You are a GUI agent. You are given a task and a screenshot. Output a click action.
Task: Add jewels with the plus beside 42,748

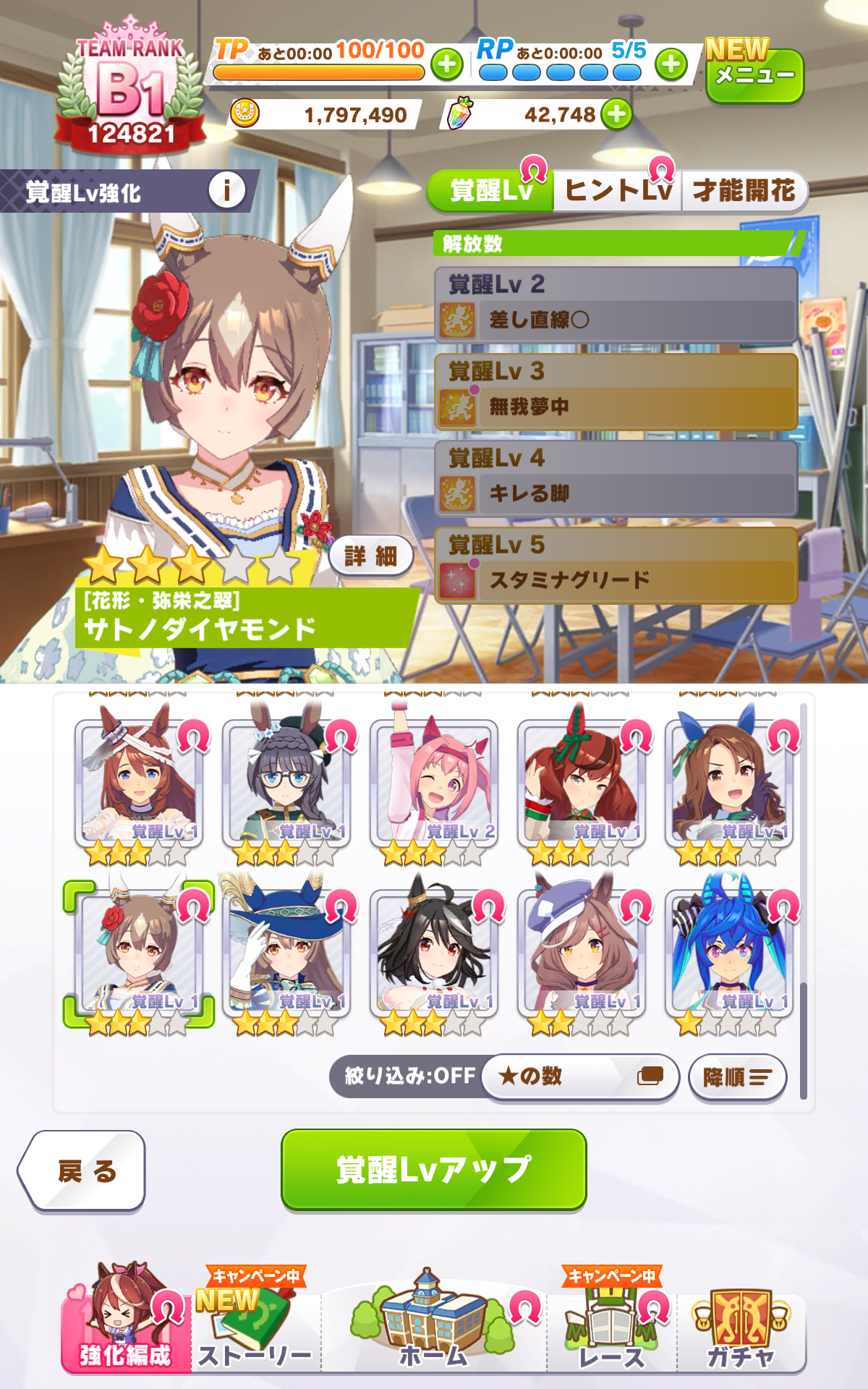pyautogui.click(x=617, y=114)
